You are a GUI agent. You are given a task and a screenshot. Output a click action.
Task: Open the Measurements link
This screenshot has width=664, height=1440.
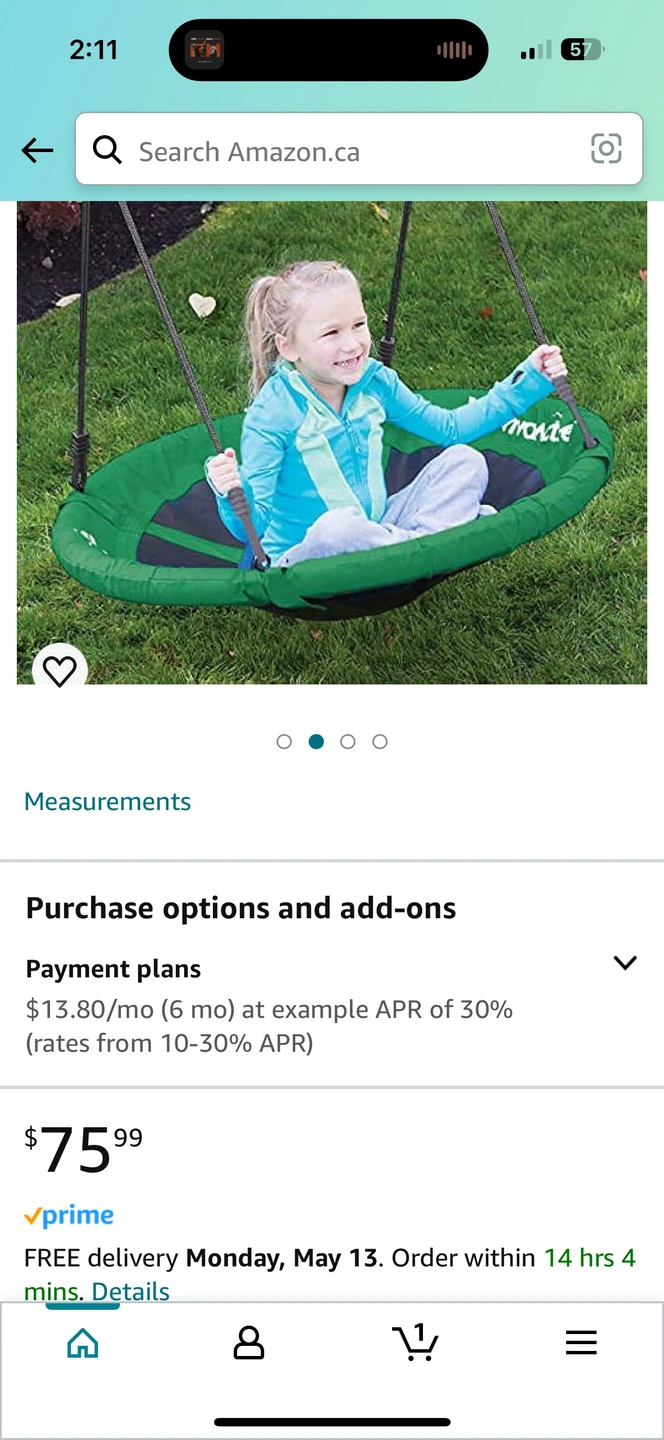pyautogui.click(x=107, y=801)
